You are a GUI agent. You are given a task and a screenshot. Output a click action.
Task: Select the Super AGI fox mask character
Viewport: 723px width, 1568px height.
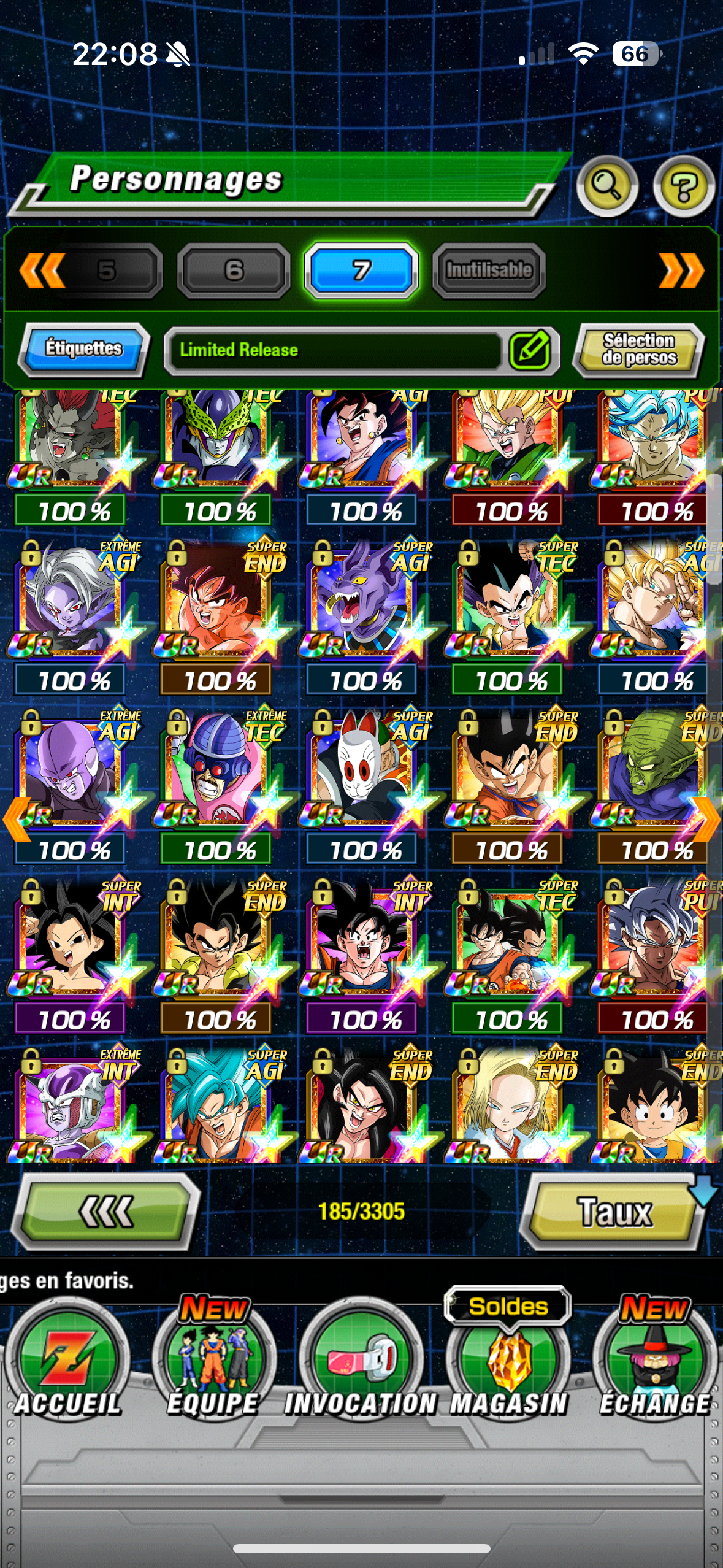(363, 768)
